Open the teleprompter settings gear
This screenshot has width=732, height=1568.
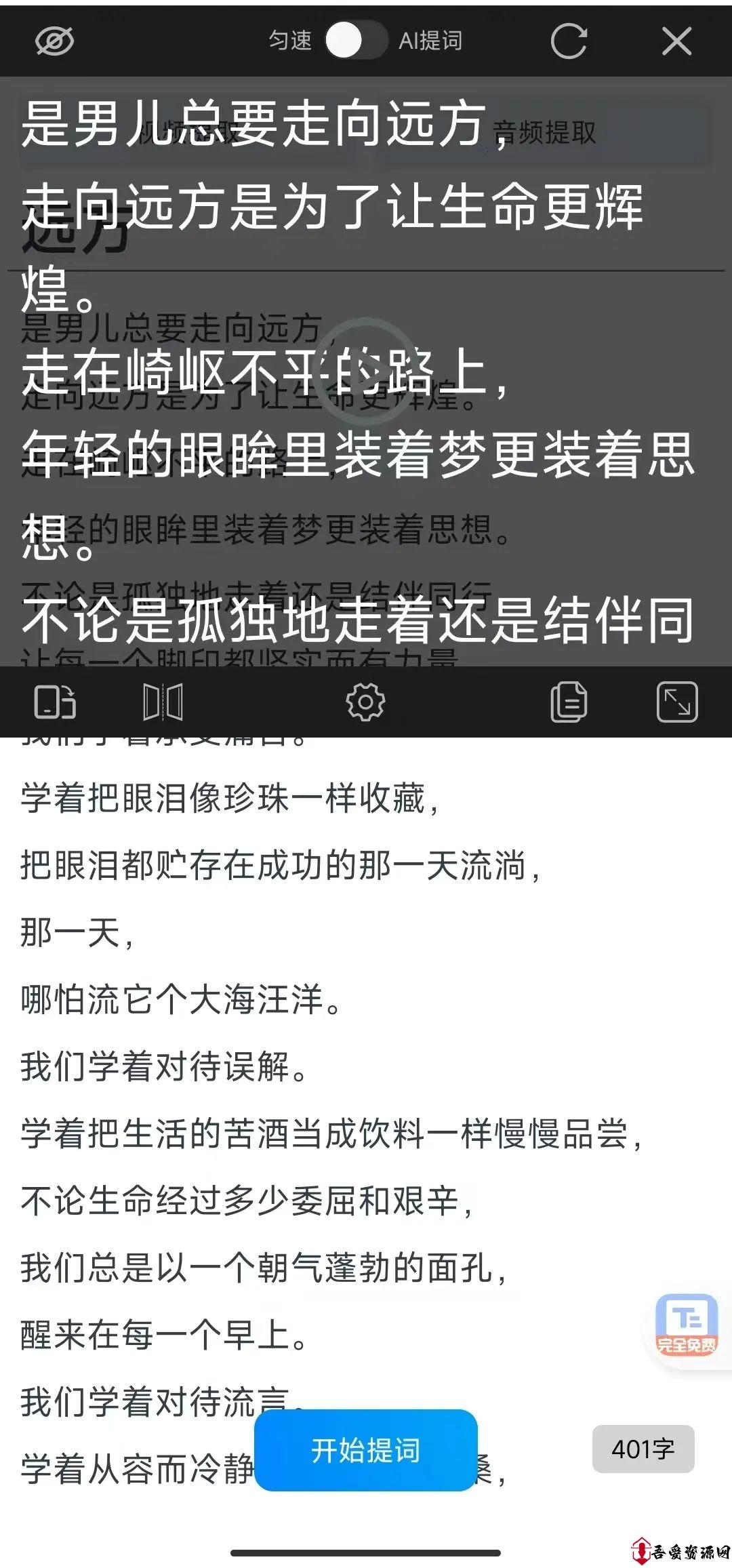pos(365,702)
